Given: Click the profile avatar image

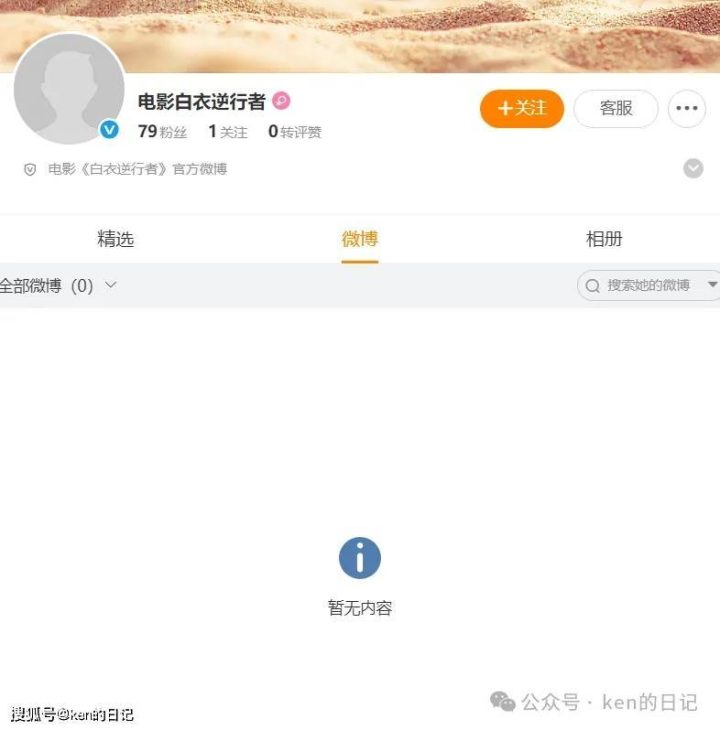Looking at the screenshot, I should click(70, 88).
